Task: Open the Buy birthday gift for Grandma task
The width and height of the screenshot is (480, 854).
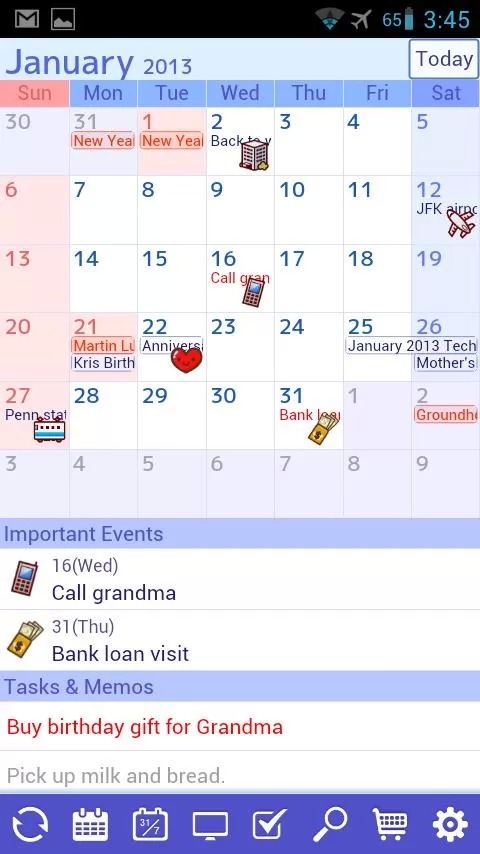Action: point(240,727)
